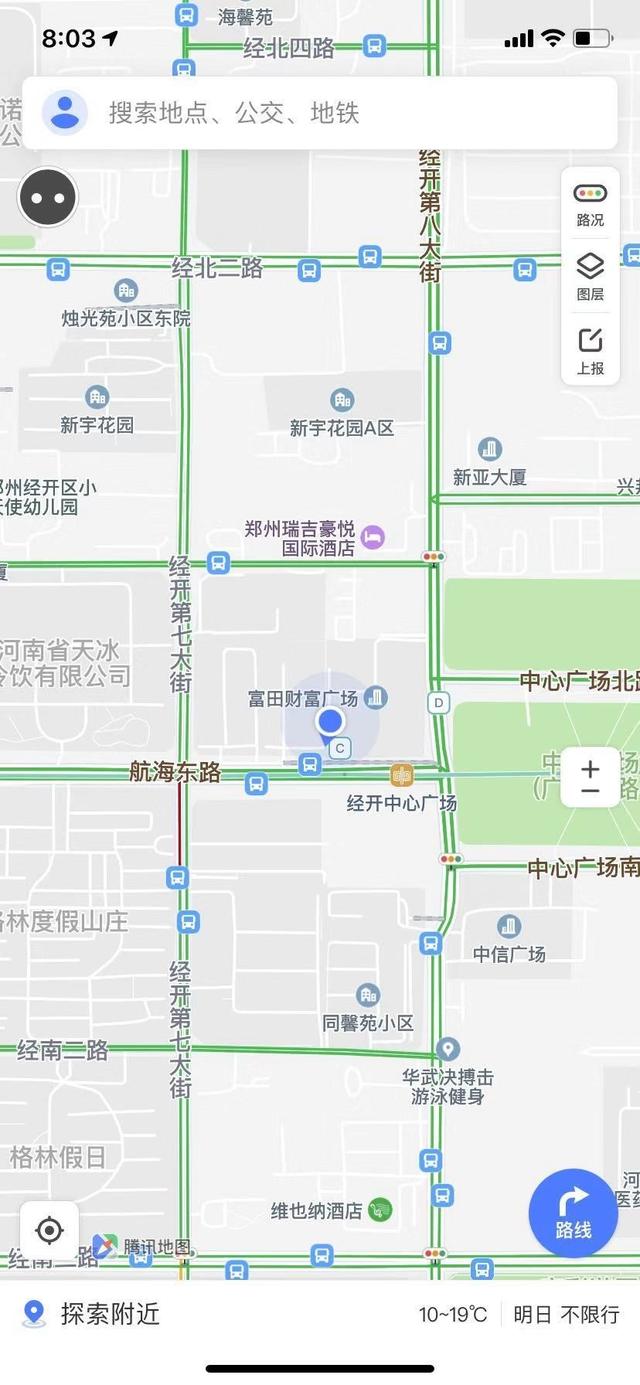640x1385 pixels.
Task: Open the user profile avatar
Action: [65, 113]
